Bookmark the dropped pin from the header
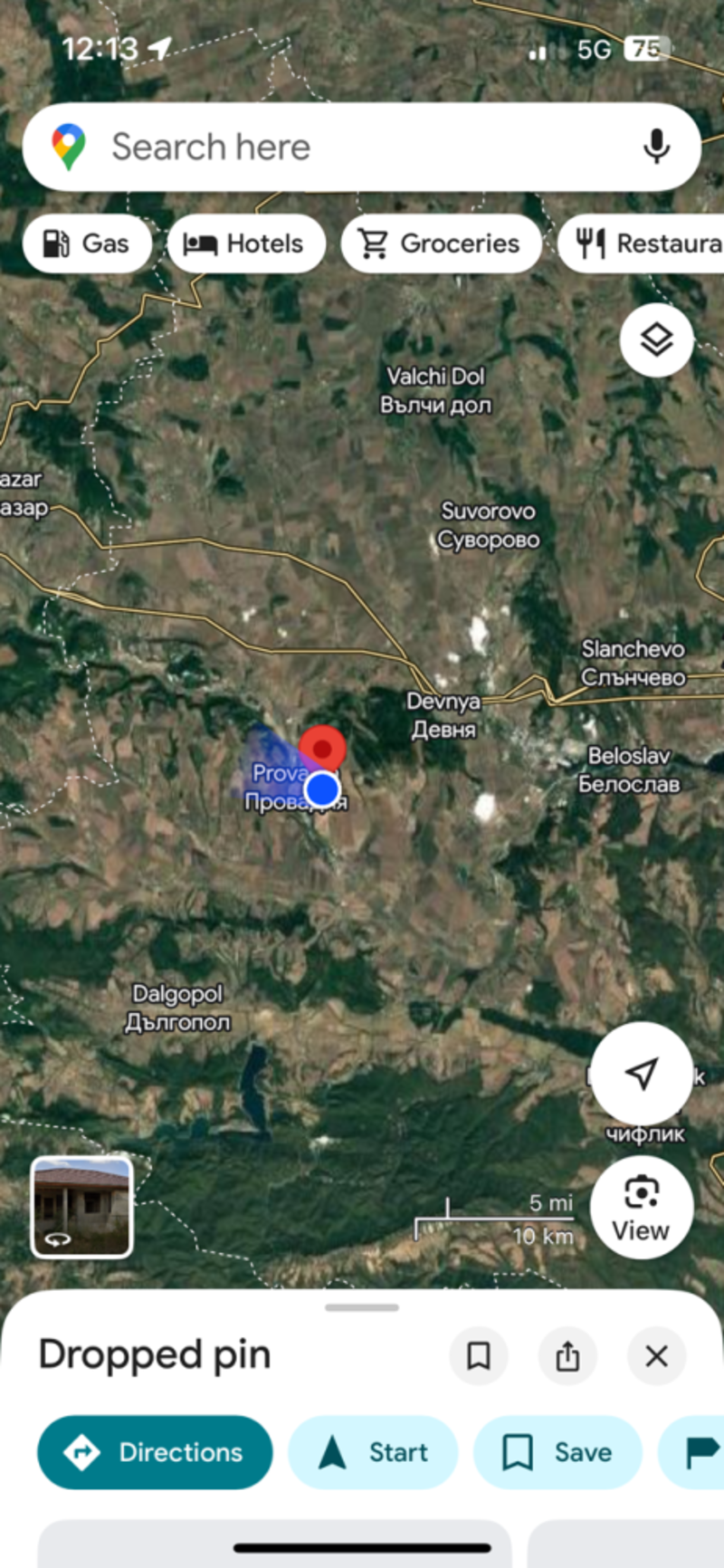This screenshot has height=1568, width=724. point(478,1355)
